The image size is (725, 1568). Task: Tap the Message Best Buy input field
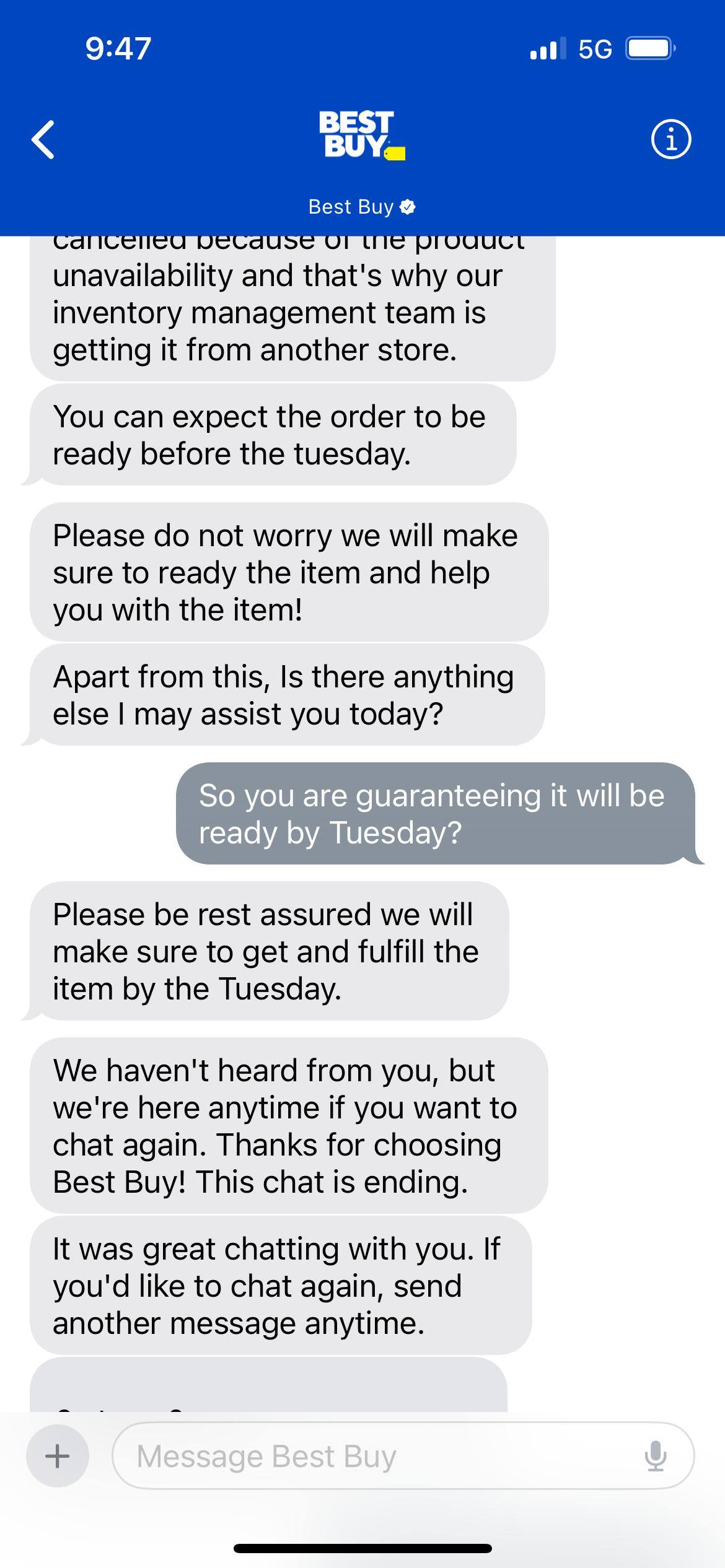(372, 1455)
